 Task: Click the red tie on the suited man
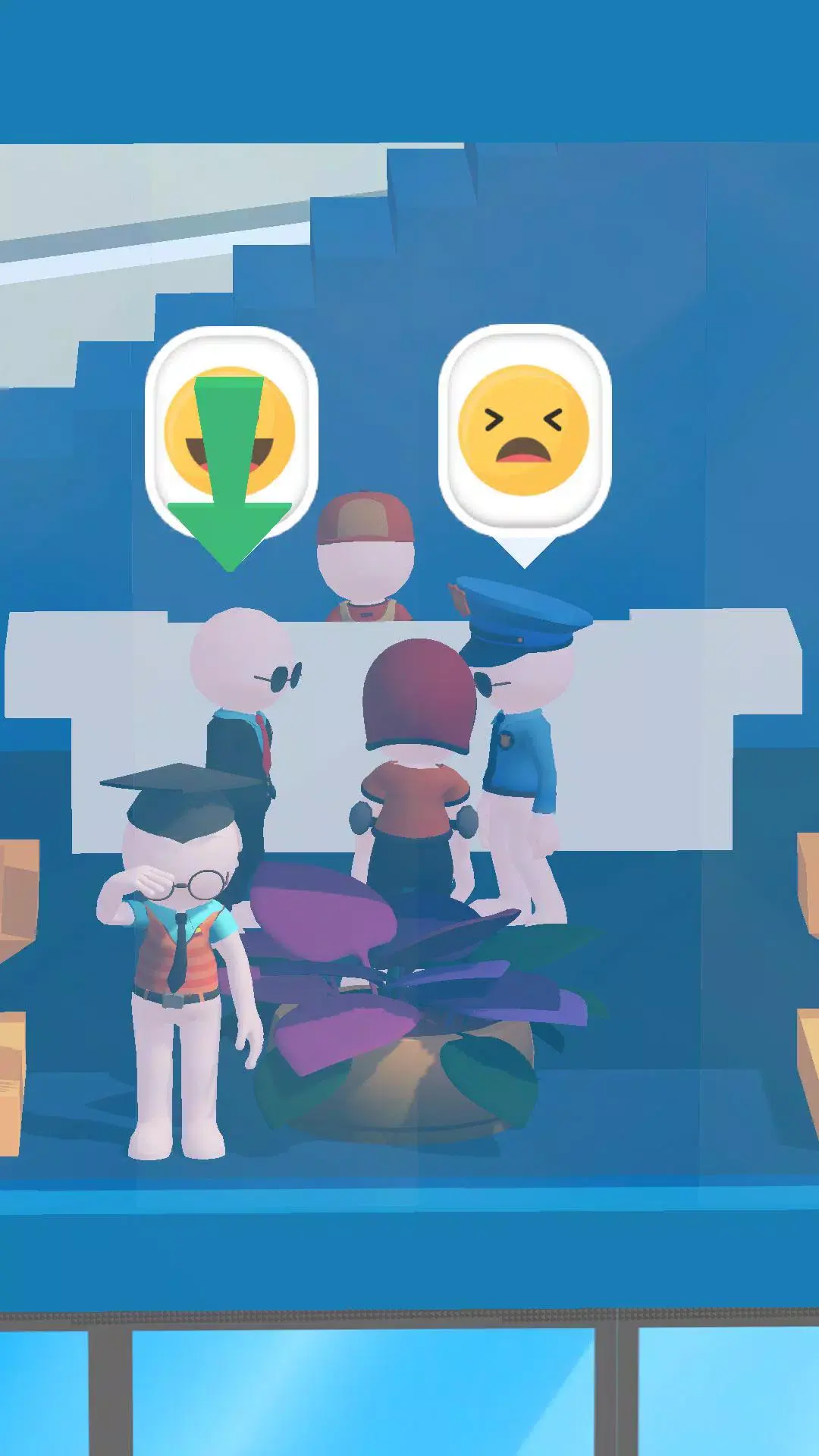click(x=267, y=739)
